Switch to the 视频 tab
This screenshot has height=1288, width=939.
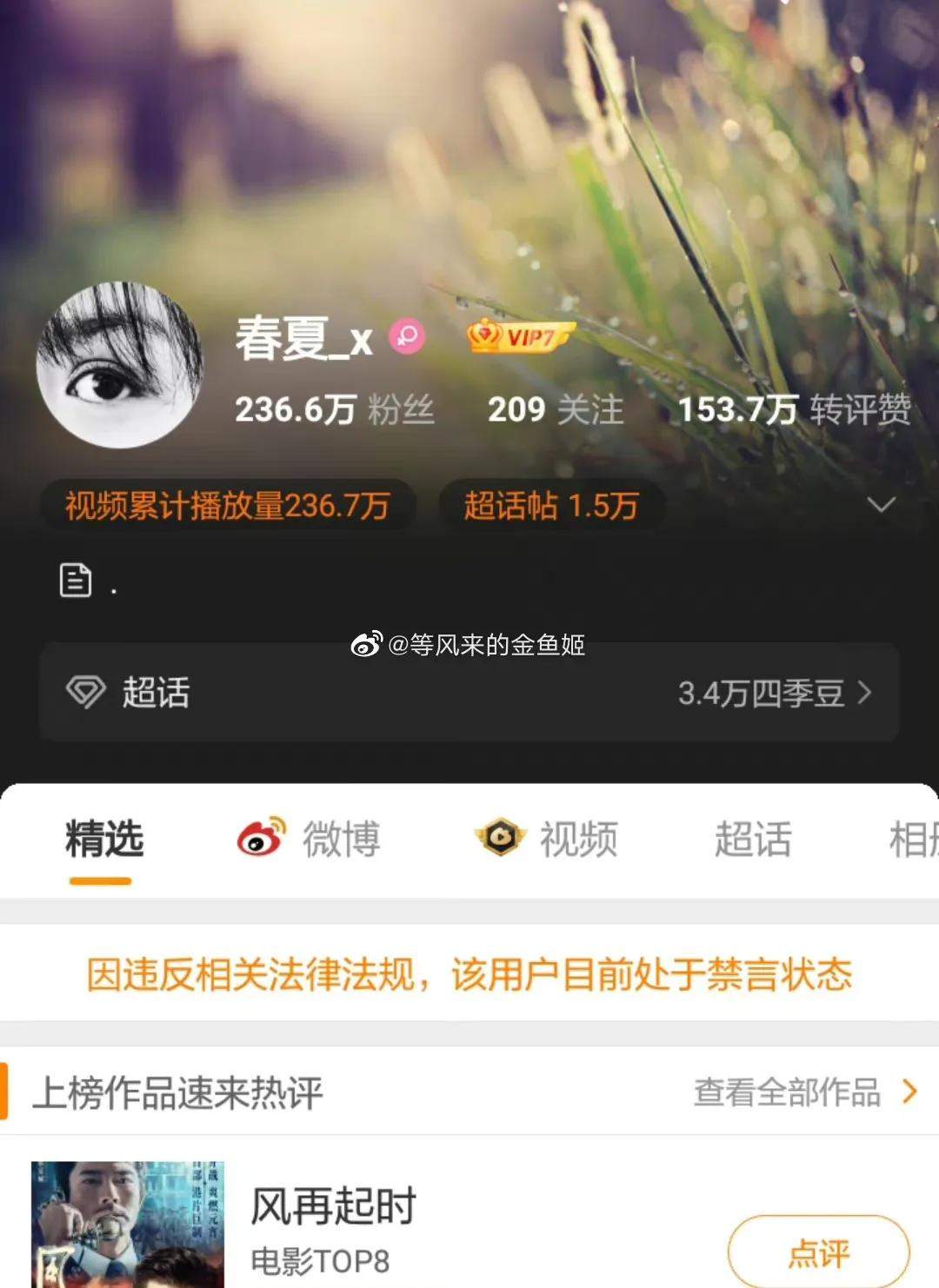[x=547, y=840]
